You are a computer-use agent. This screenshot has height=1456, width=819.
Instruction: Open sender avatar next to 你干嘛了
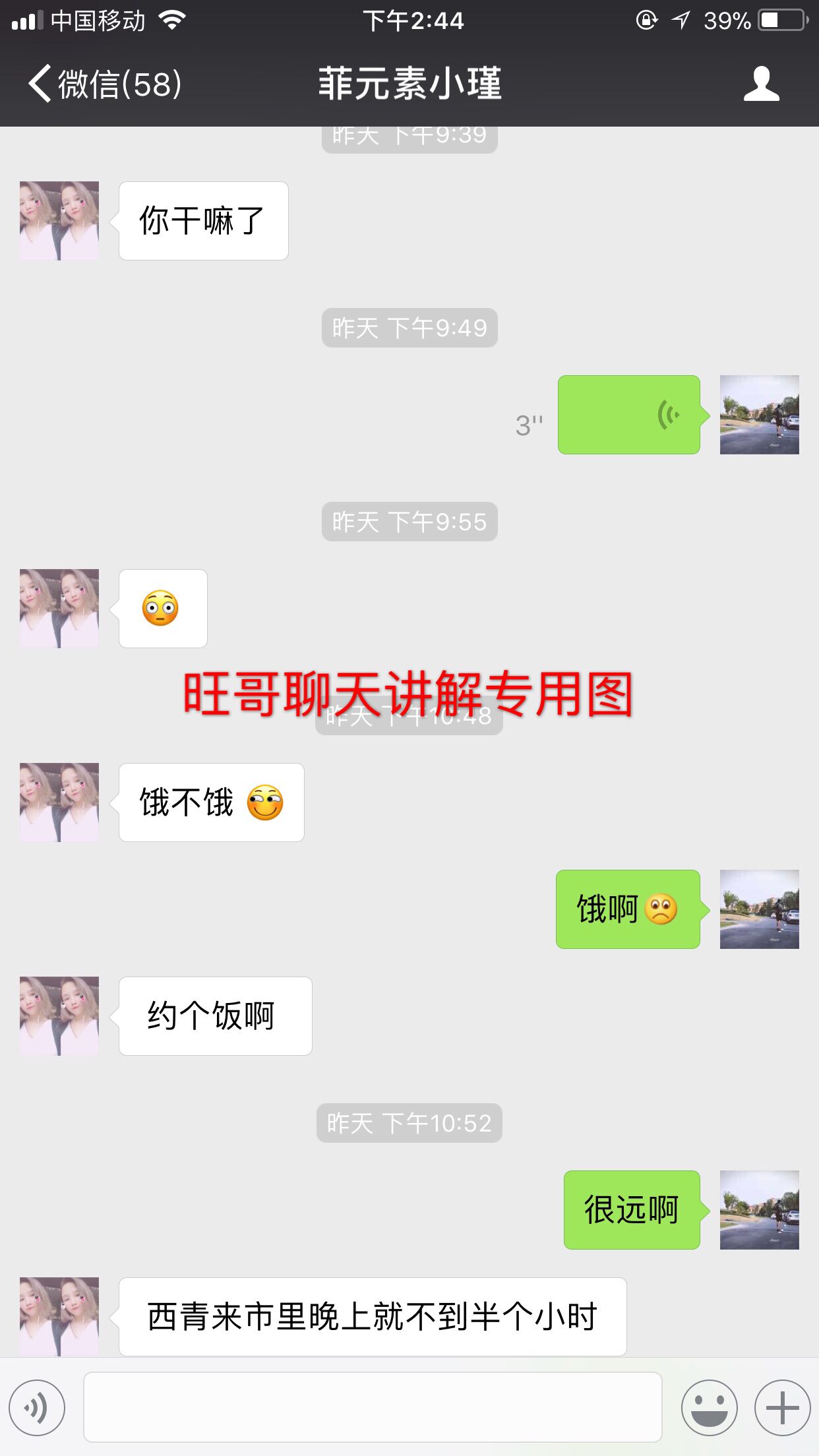[58, 220]
